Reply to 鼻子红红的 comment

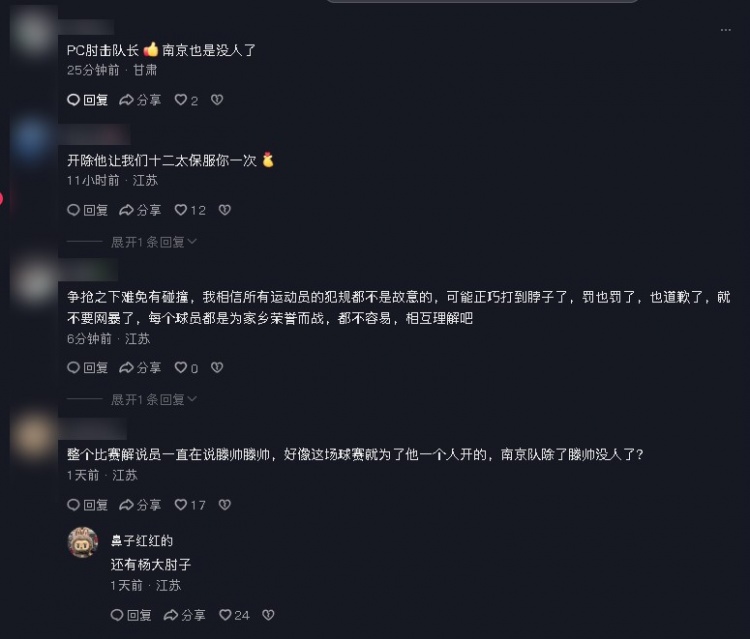pyautogui.click(x=131, y=615)
